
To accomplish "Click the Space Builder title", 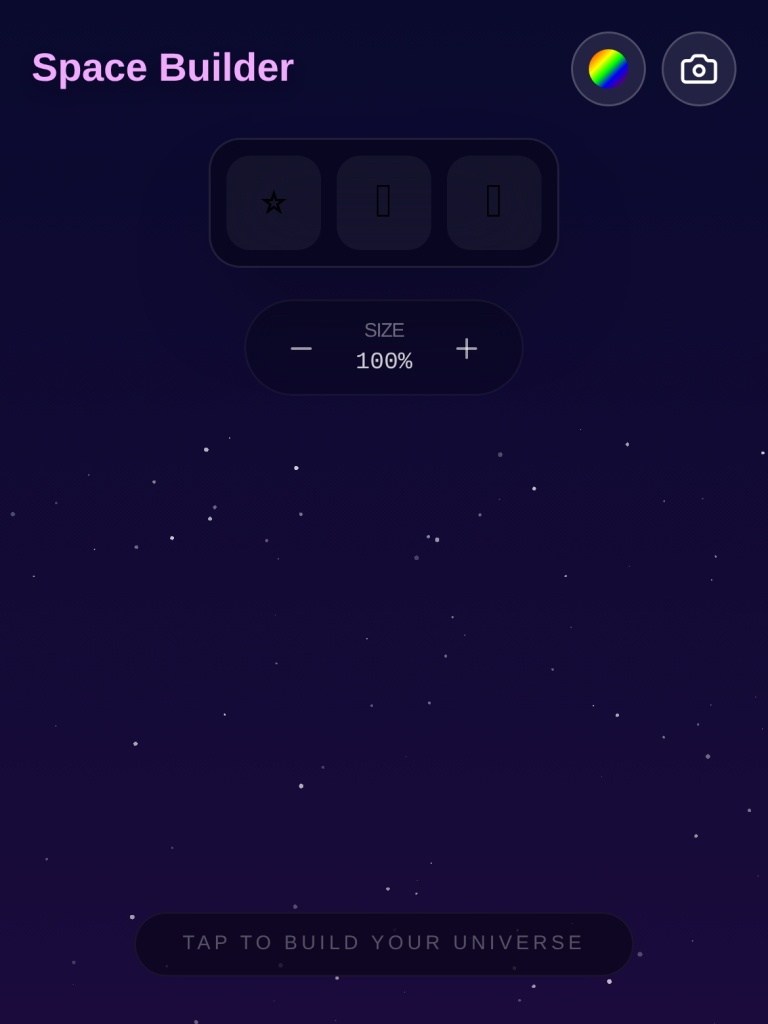I will 163,68.
